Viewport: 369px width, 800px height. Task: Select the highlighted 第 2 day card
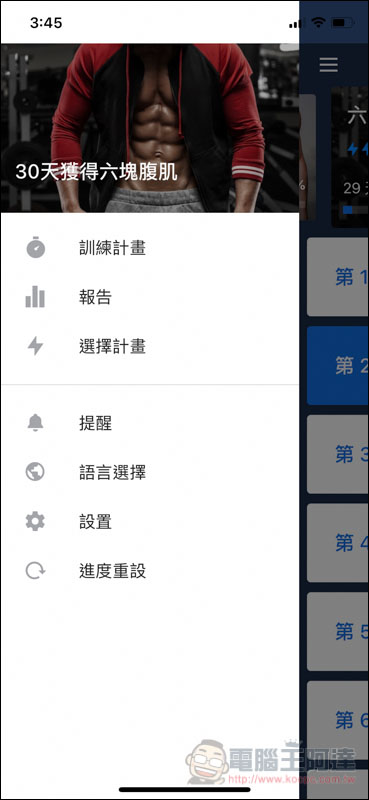[338, 365]
